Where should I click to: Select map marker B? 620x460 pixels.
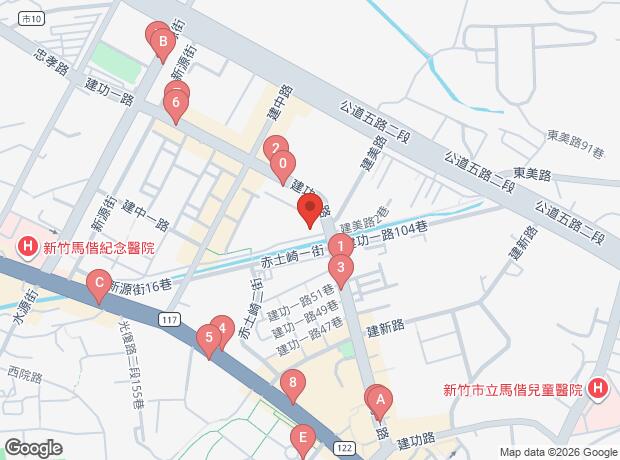pyautogui.click(x=163, y=43)
